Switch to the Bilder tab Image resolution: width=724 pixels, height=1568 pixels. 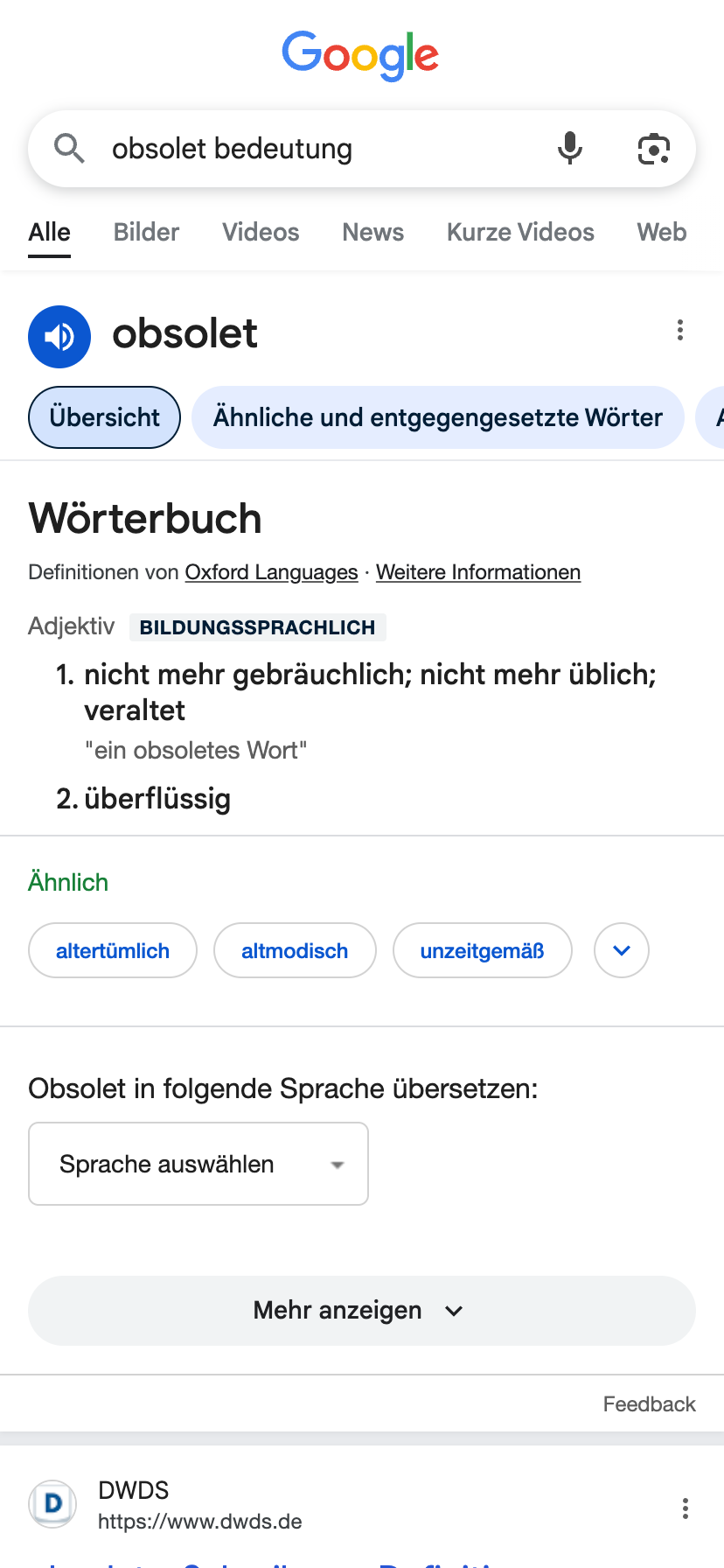146,232
